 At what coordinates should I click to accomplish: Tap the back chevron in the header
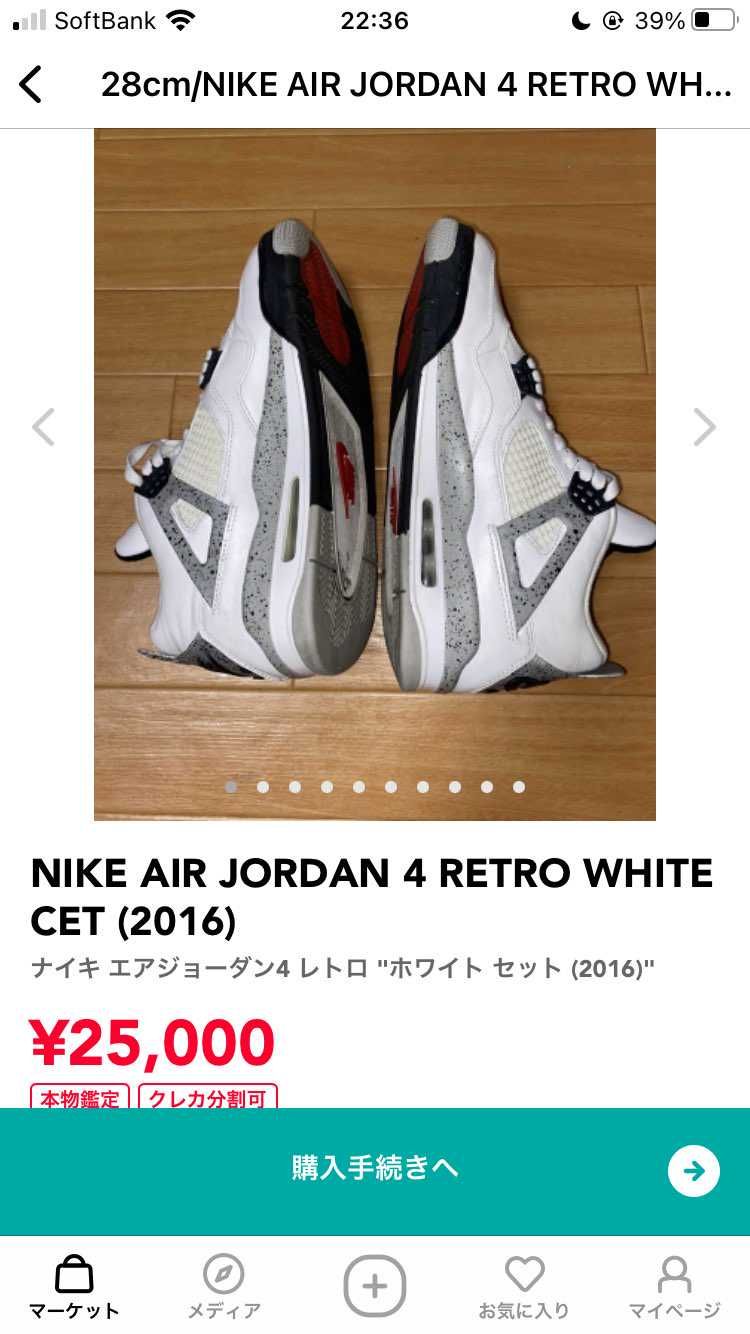pos(32,85)
